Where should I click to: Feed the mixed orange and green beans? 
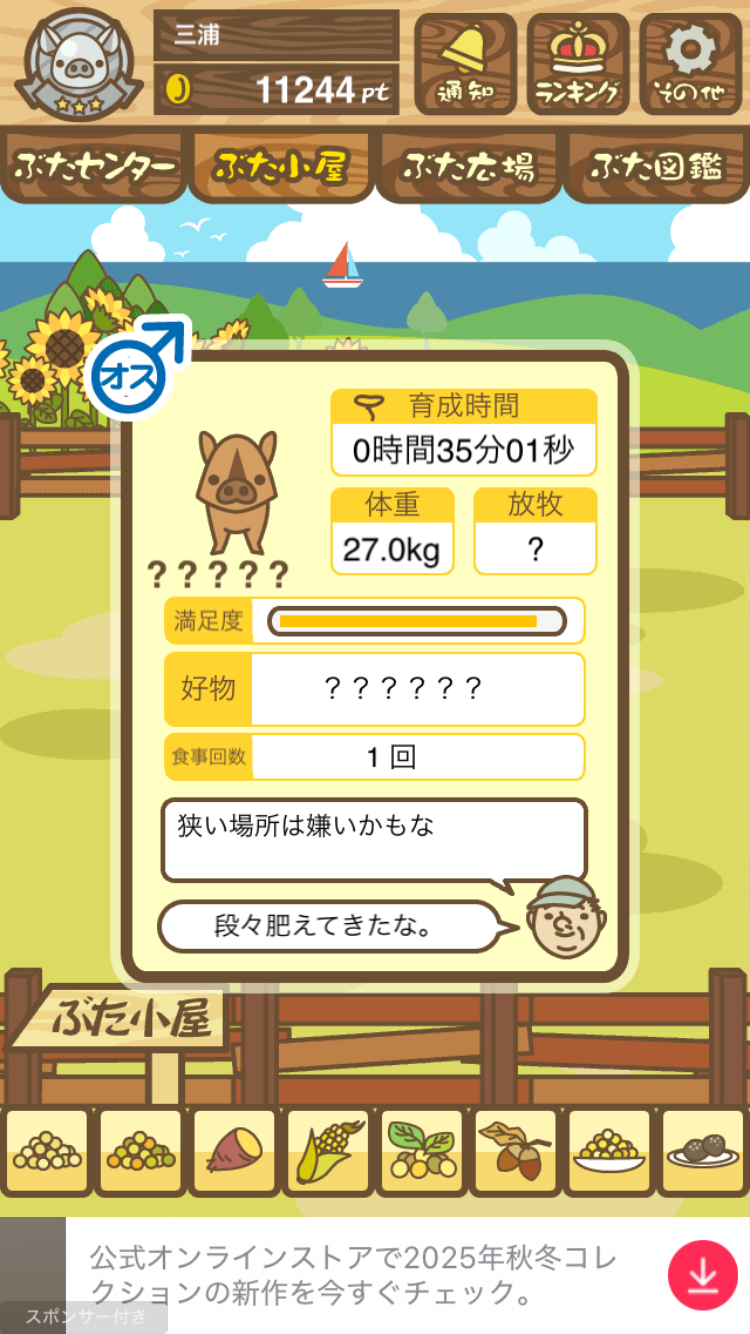point(140,1152)
